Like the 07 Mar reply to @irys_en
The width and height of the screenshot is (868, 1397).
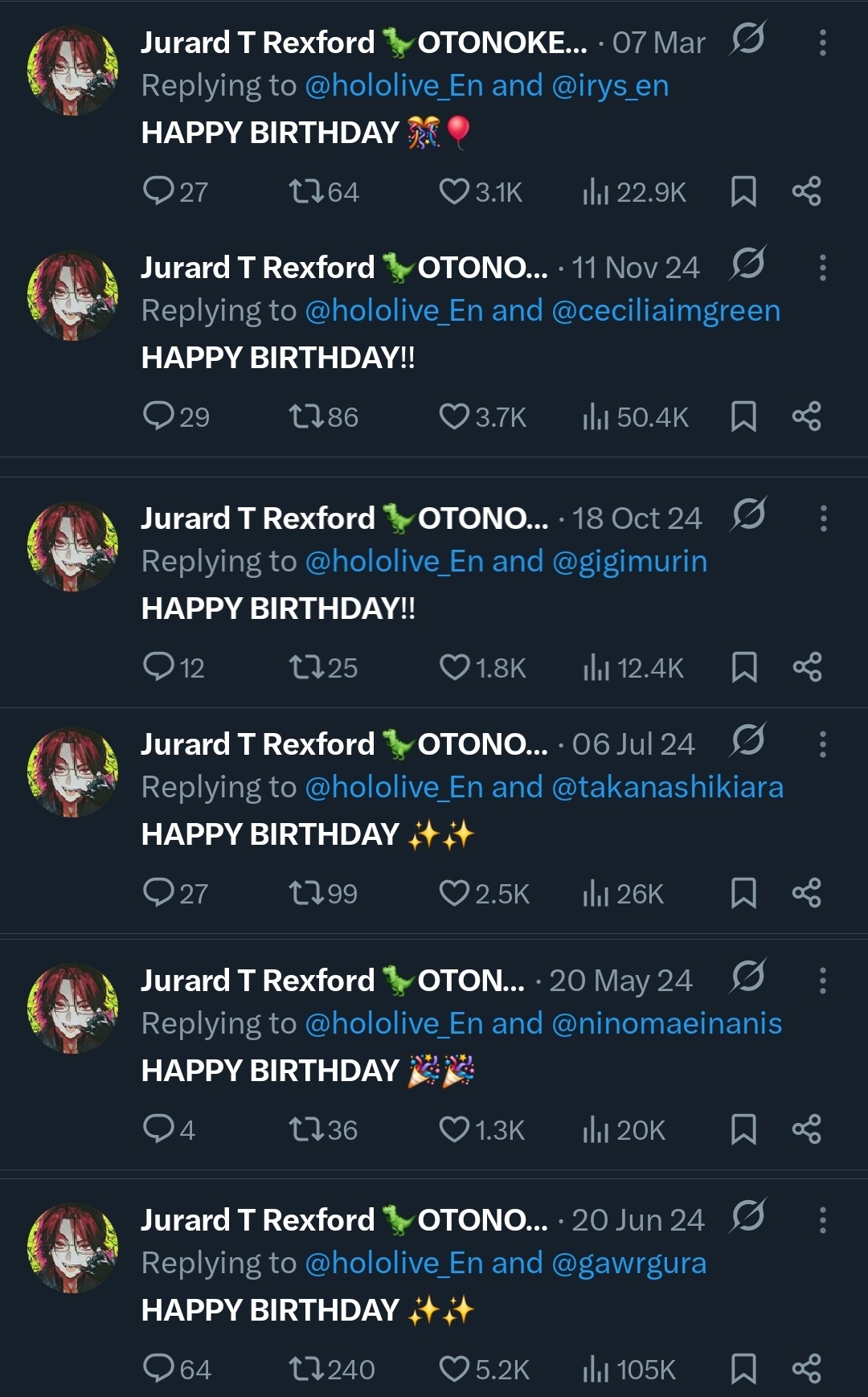(454, 192)
